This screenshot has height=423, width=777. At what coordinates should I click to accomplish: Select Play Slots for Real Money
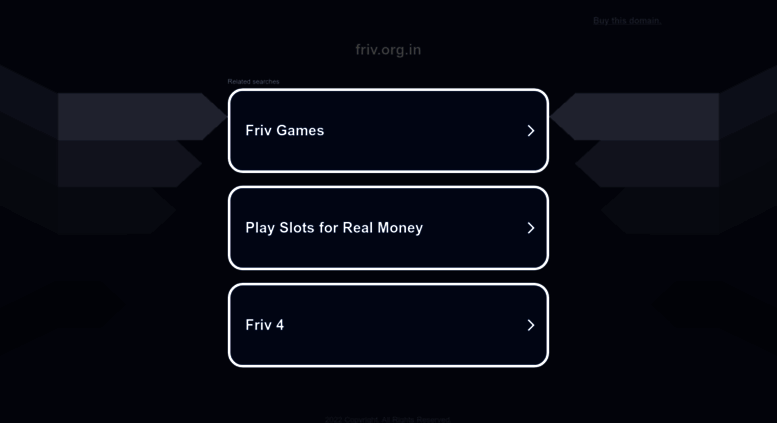[388, 228]
